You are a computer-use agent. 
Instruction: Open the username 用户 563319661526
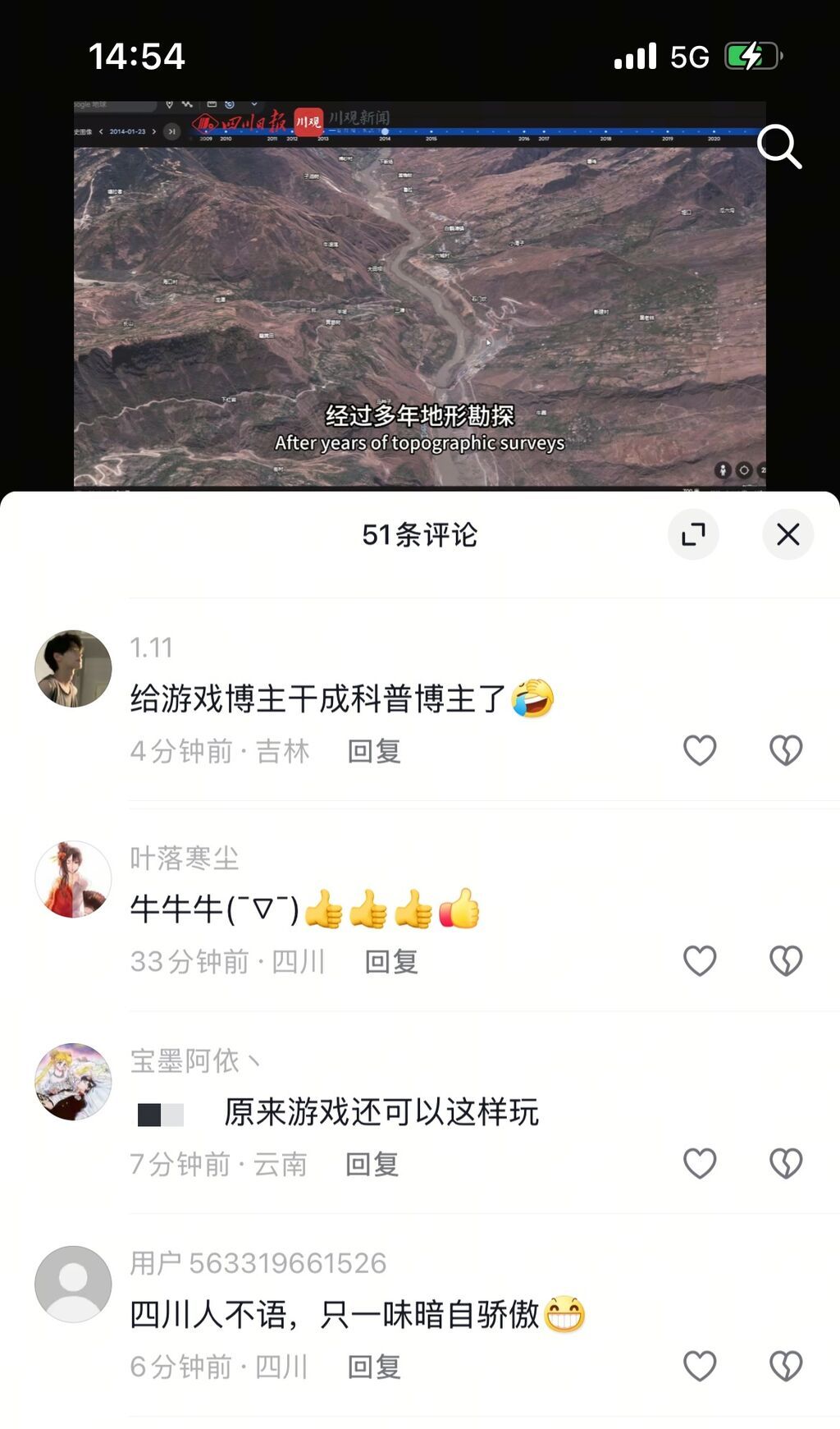coord(258,1263)
